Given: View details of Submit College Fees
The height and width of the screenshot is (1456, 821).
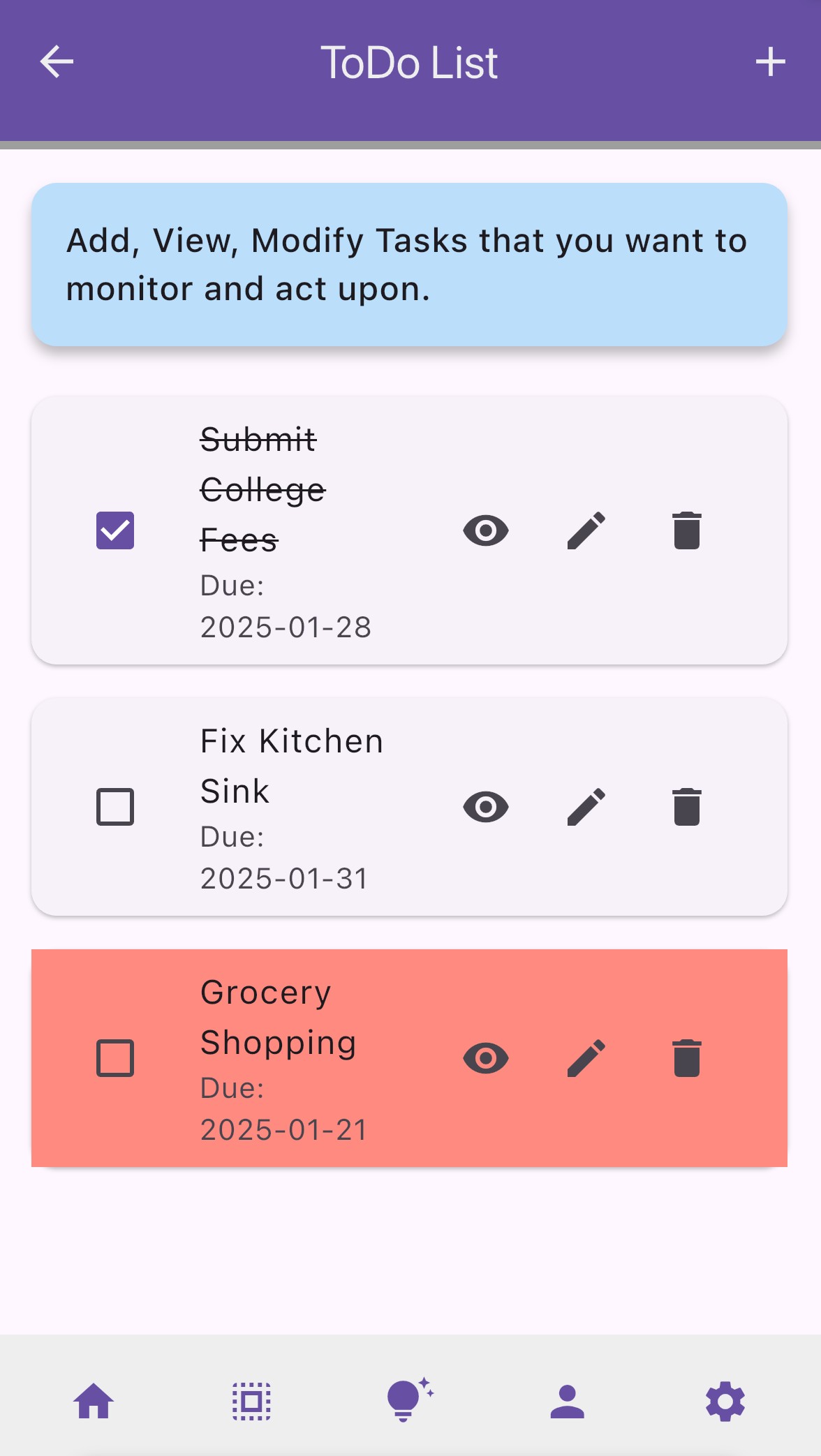Looking at the screenshot, I should click(486, 530).
